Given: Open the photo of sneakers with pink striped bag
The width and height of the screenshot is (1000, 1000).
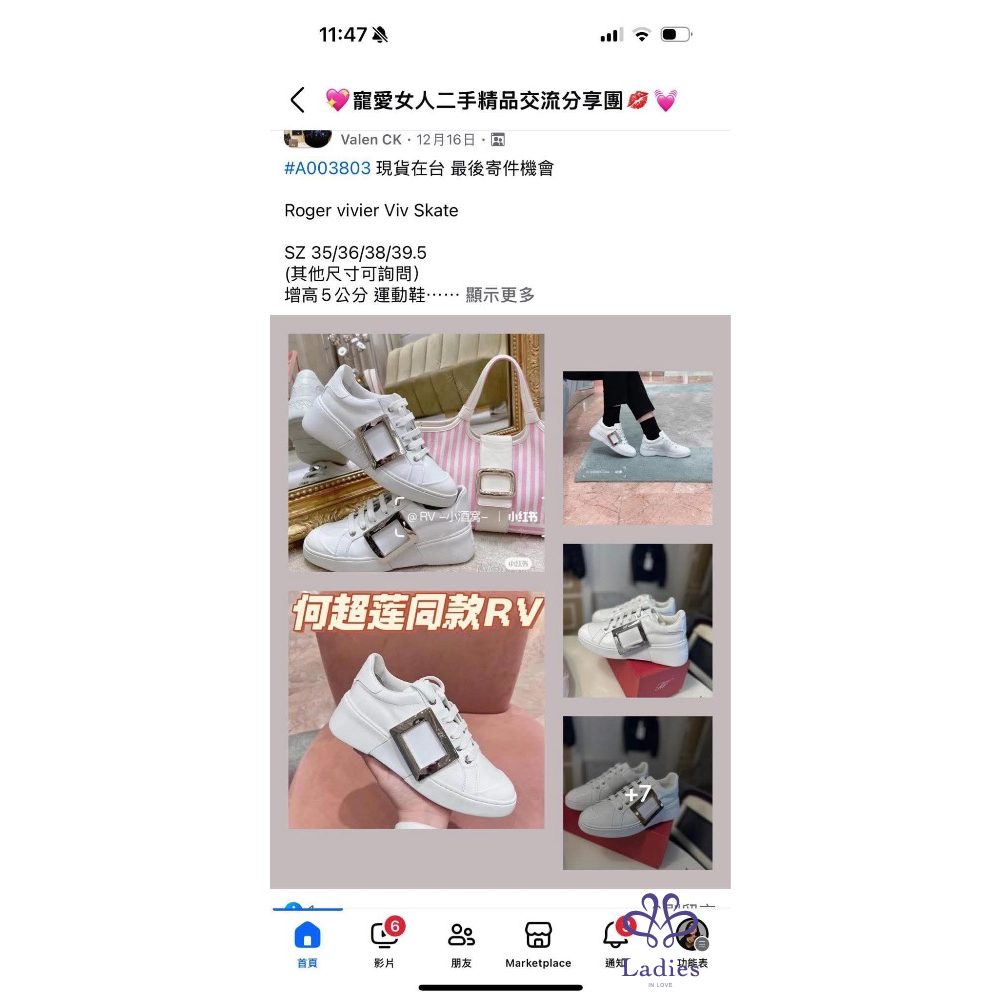Looking at the screenshot, I should pyautogui.click(x=416, y=452).
